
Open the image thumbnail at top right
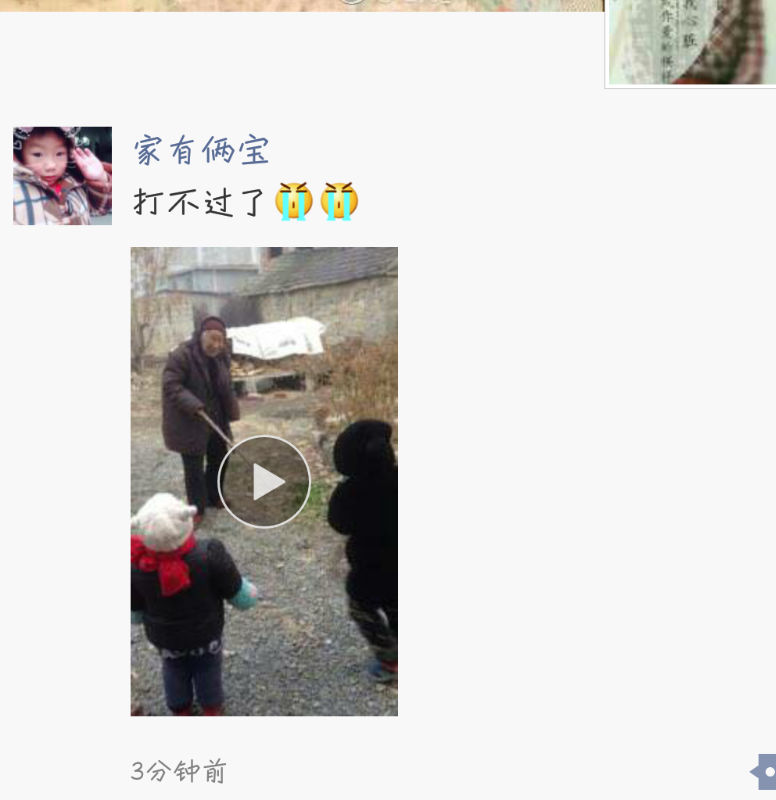click(690, 42)
